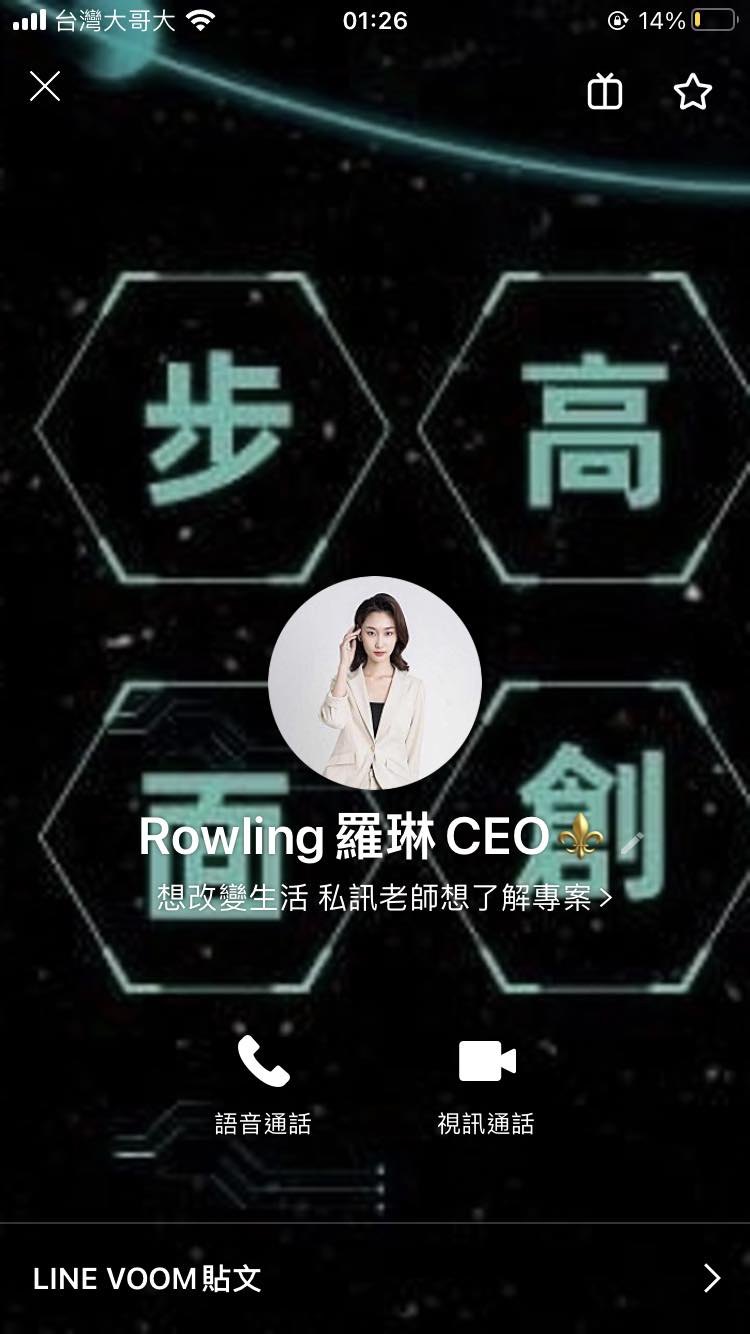Screen dimensions: 750x1334
Task: Close the profile screen
Action: 45,87
